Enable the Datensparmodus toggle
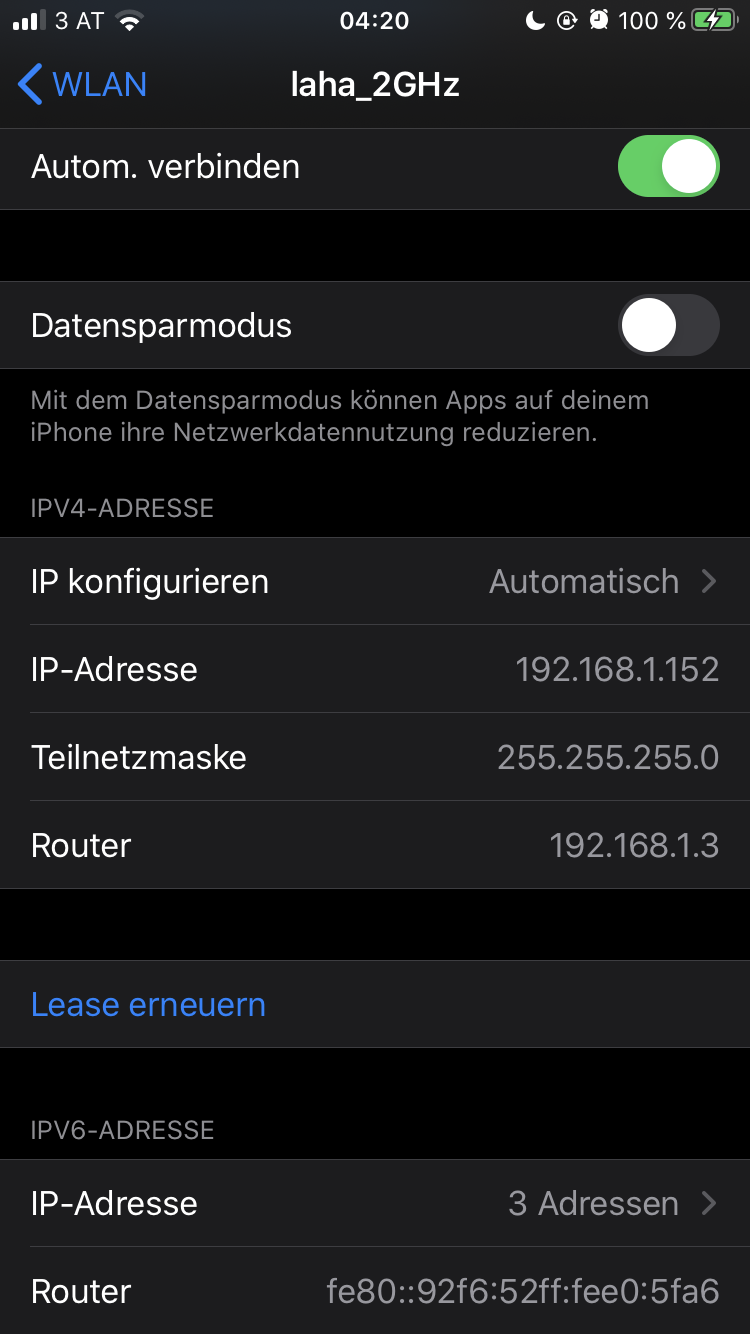 pos(668,326)
